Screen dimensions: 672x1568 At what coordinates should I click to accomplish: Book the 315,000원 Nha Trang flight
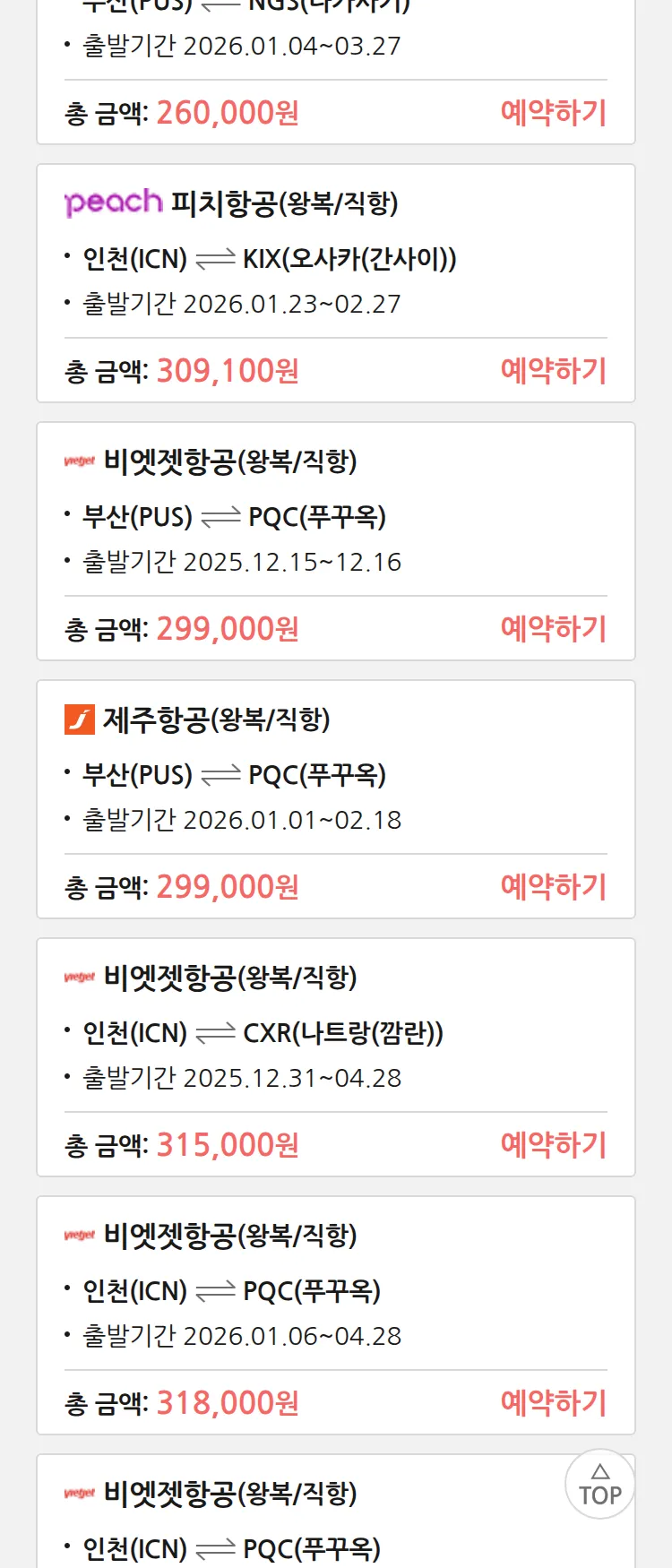[553, 1145]
